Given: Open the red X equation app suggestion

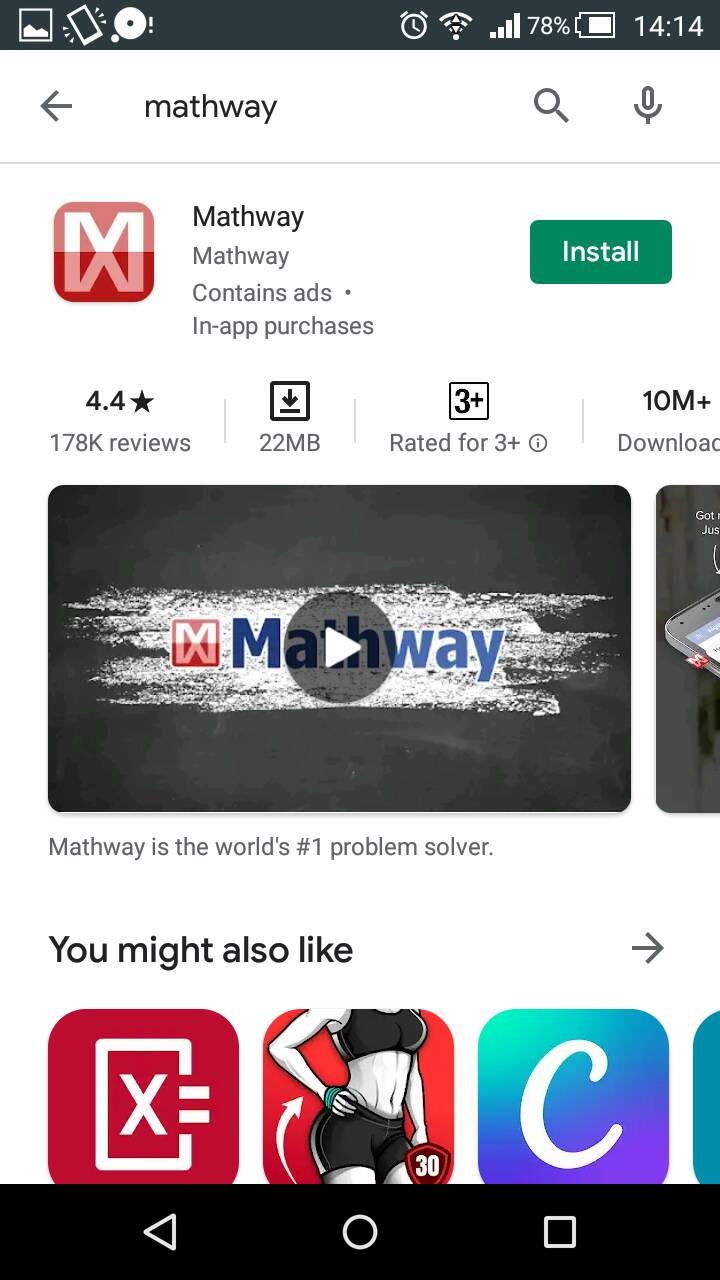Looking at the screenshot, I should click(144, 1096).
